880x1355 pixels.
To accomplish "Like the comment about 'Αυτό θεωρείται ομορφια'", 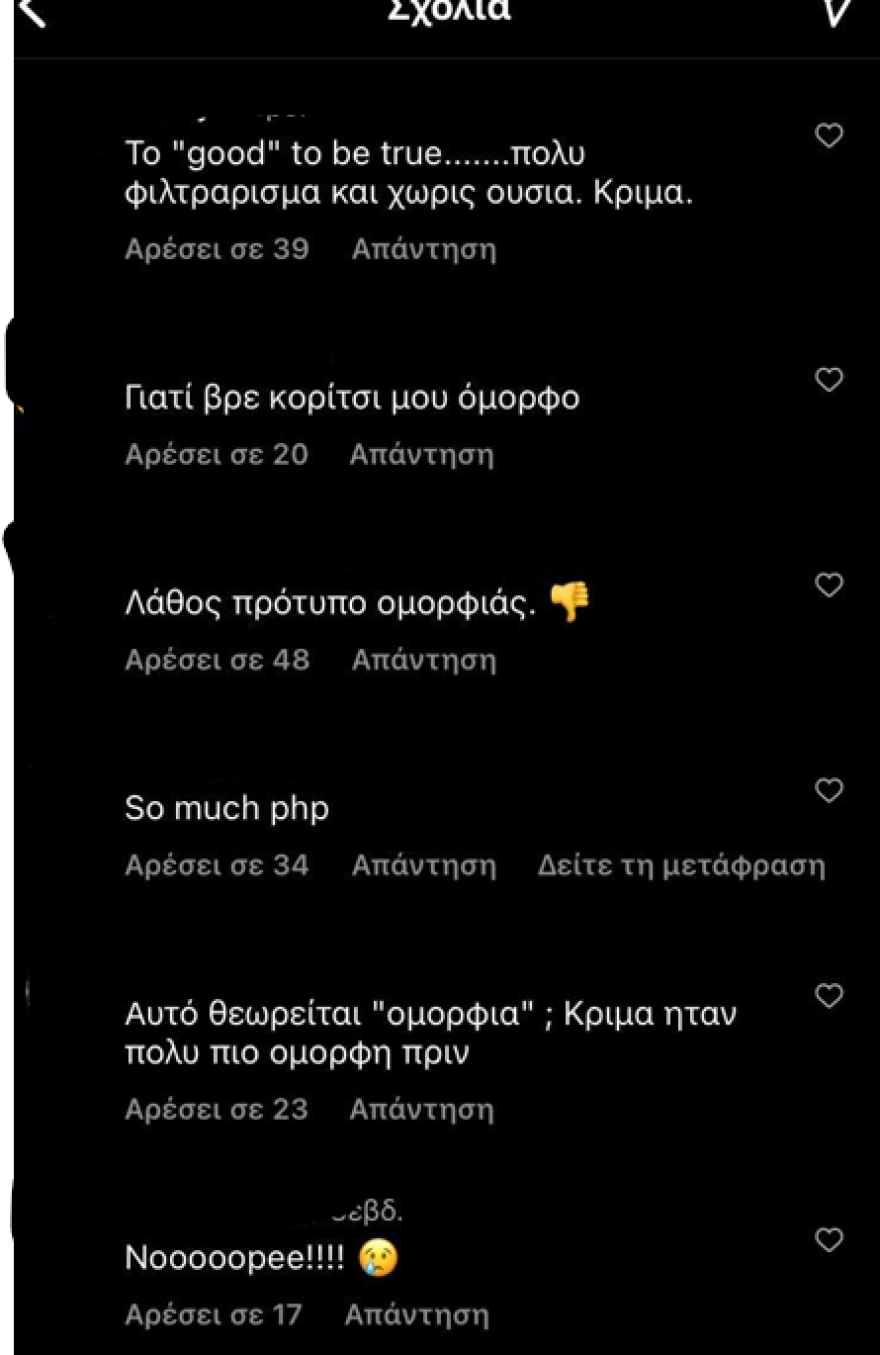I will coord(827,996).
